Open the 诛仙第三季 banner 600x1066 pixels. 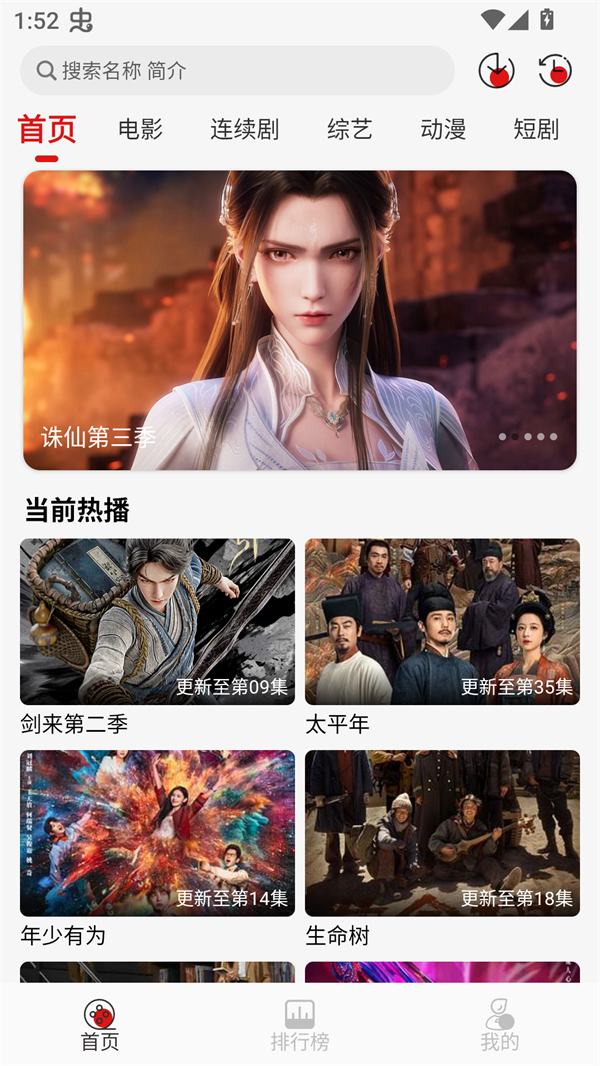pyautogui.click(x=300, y=320)
